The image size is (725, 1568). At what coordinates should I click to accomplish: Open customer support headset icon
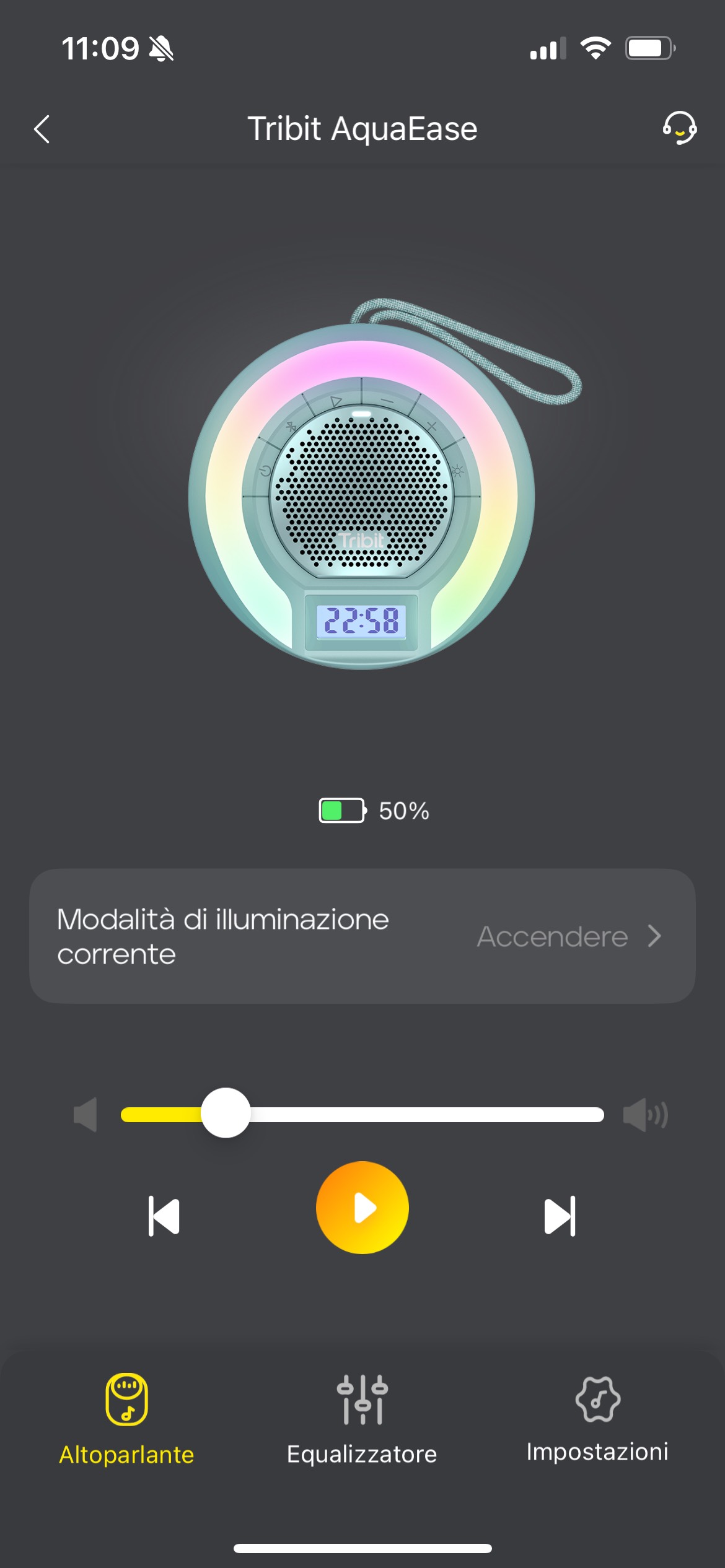click(679, 128)
